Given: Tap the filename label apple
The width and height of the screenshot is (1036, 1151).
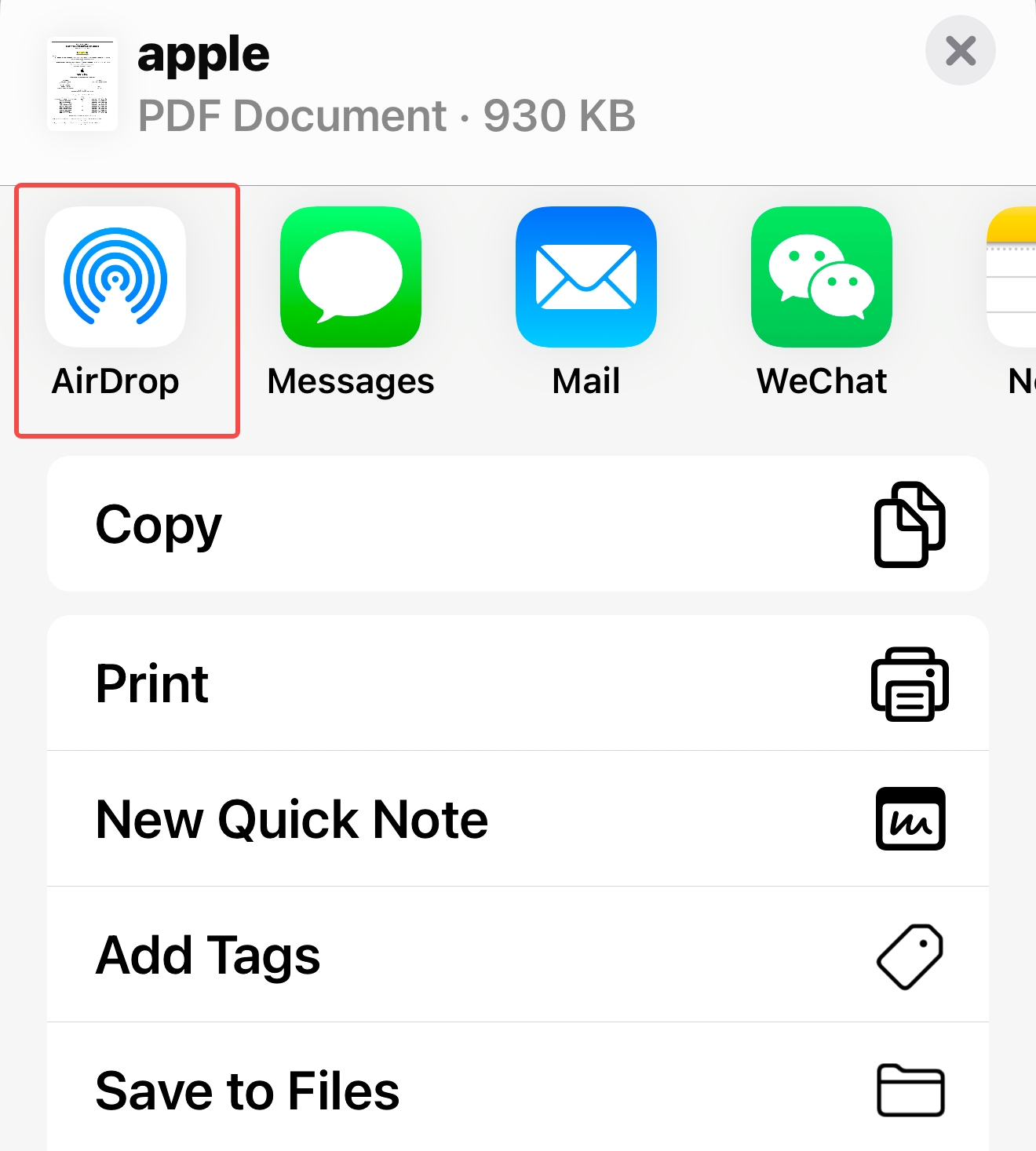Looking at the screenshot, I should click(203, 55).
